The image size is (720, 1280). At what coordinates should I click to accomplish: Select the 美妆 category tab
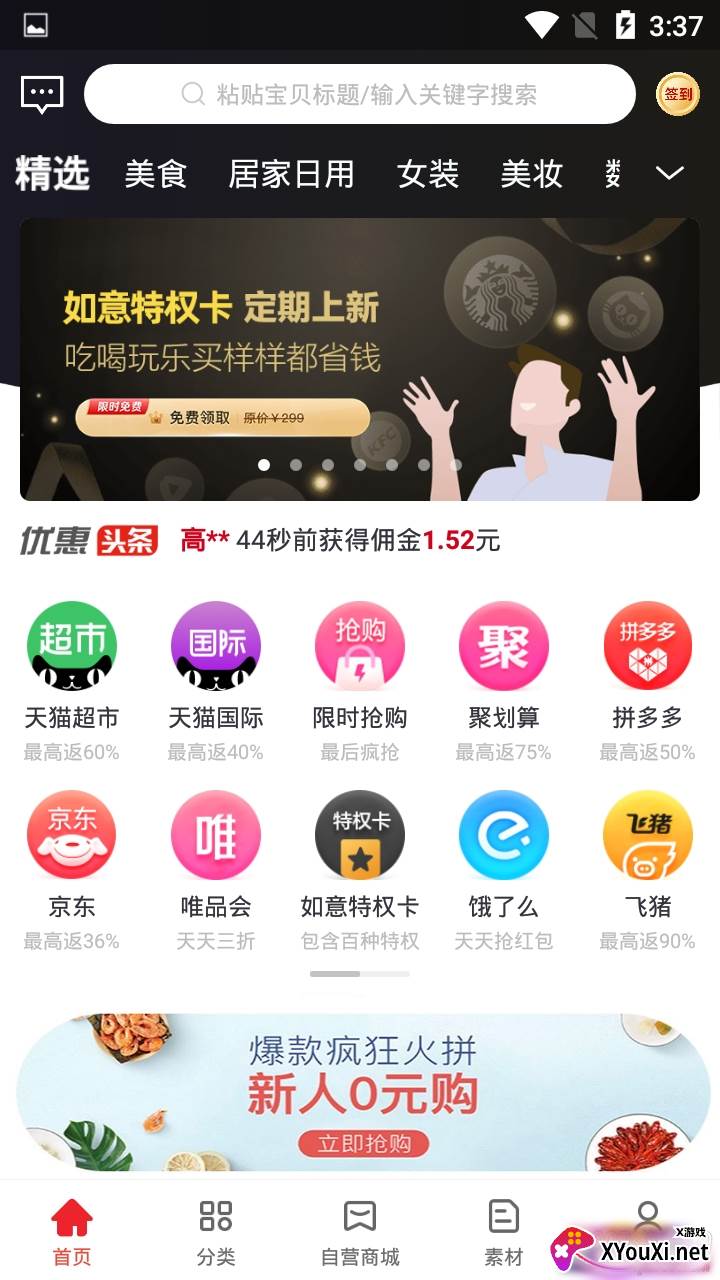[531, 174]
